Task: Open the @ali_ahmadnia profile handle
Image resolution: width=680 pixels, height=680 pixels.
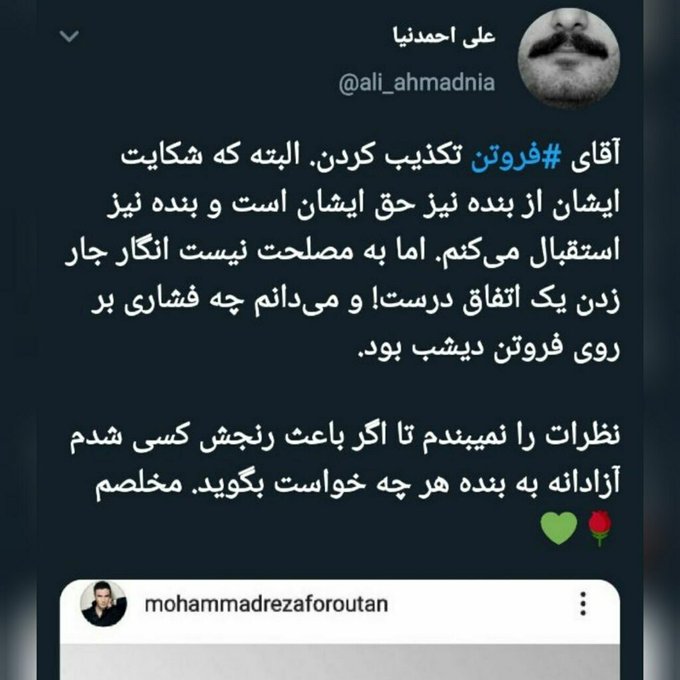Action: [x=417, y=84]
